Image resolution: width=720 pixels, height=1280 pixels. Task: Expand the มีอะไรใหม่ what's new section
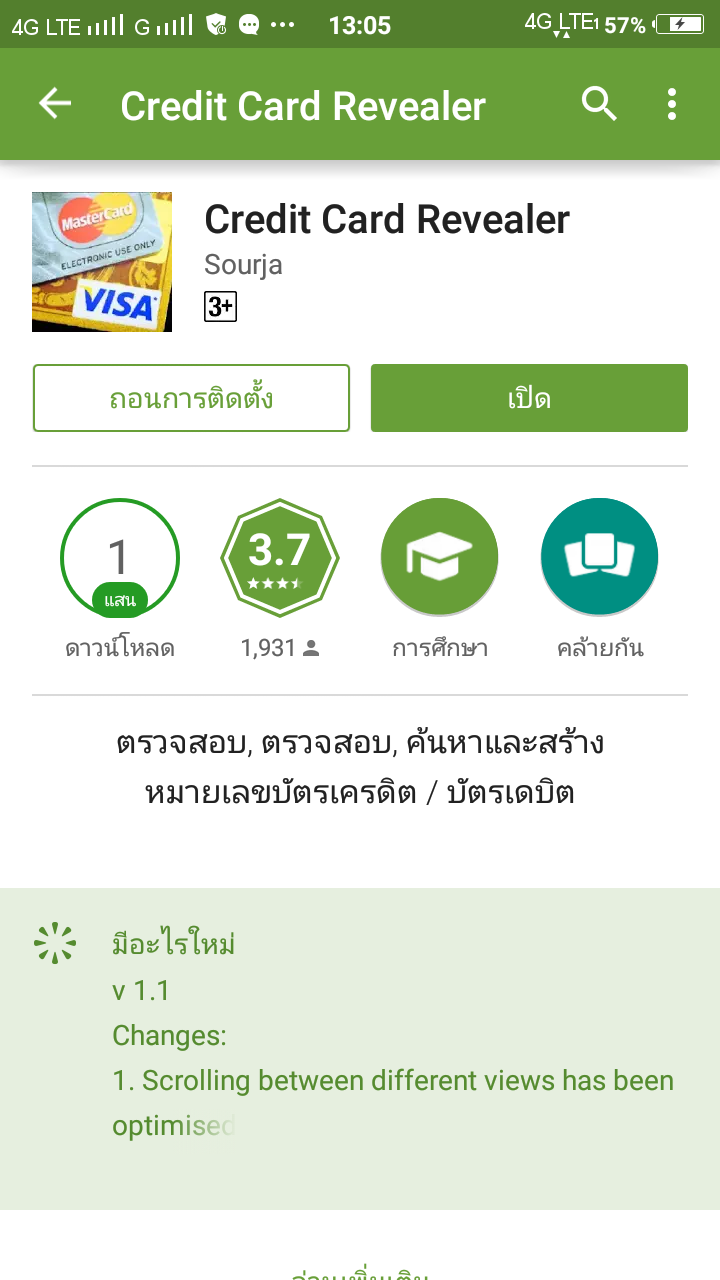click(360, 1040)
